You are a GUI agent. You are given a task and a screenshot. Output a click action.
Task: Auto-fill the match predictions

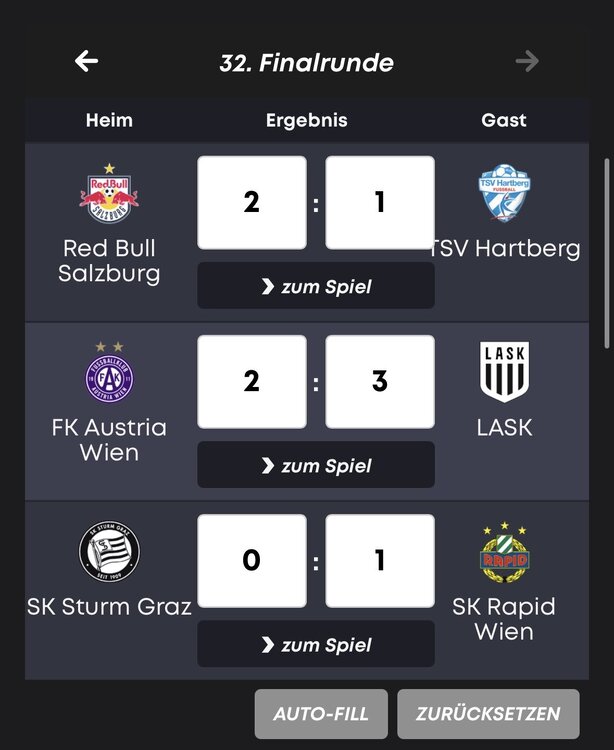point(320,714)
